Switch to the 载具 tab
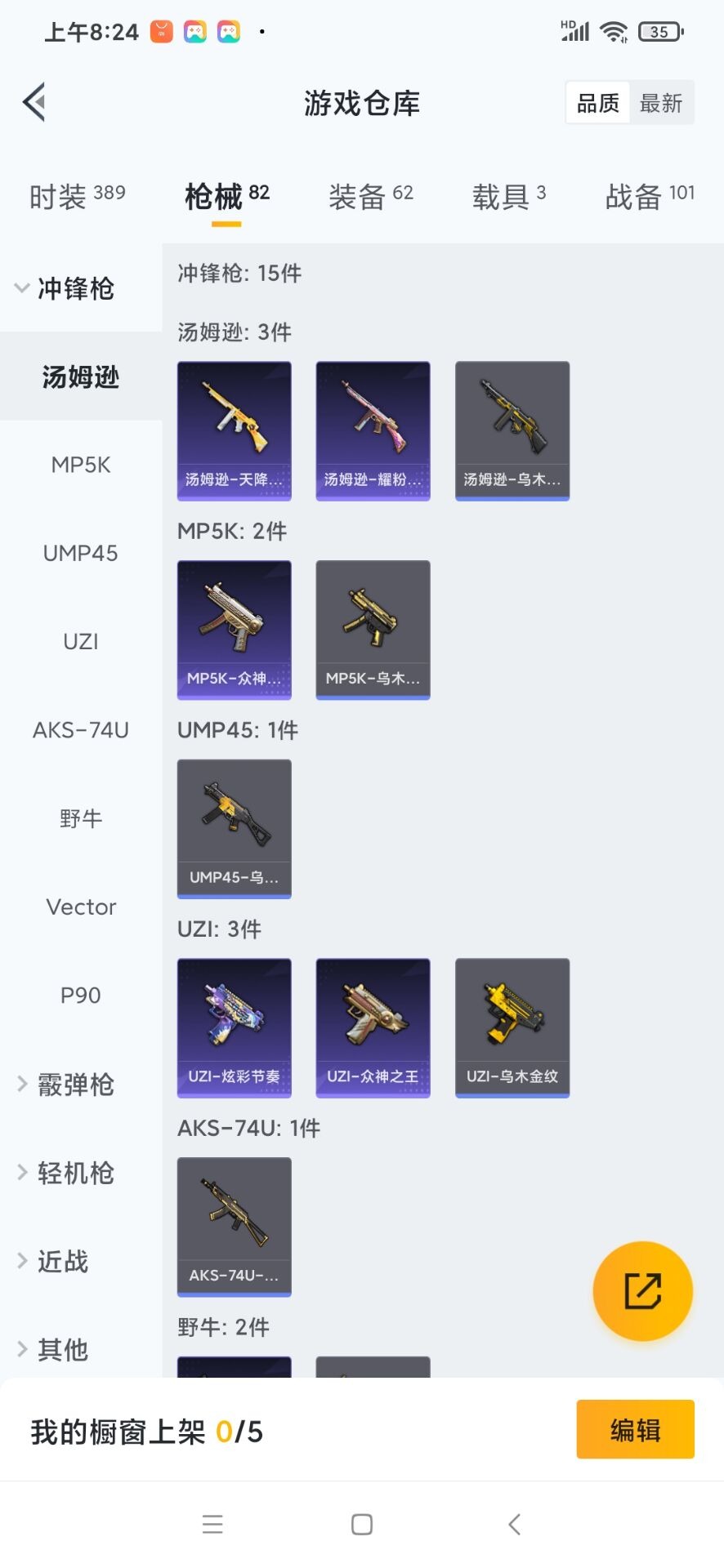 pos(508,196)
